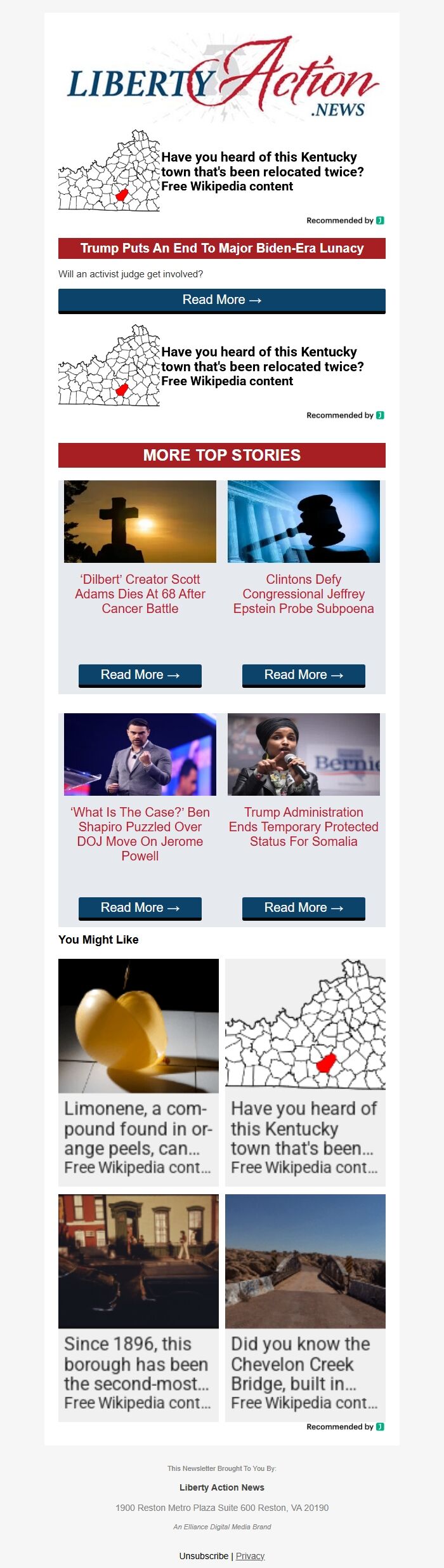
Task: Tap Read More under activist judge teaser
Action: pyautogui.click(x=222, y=300)
